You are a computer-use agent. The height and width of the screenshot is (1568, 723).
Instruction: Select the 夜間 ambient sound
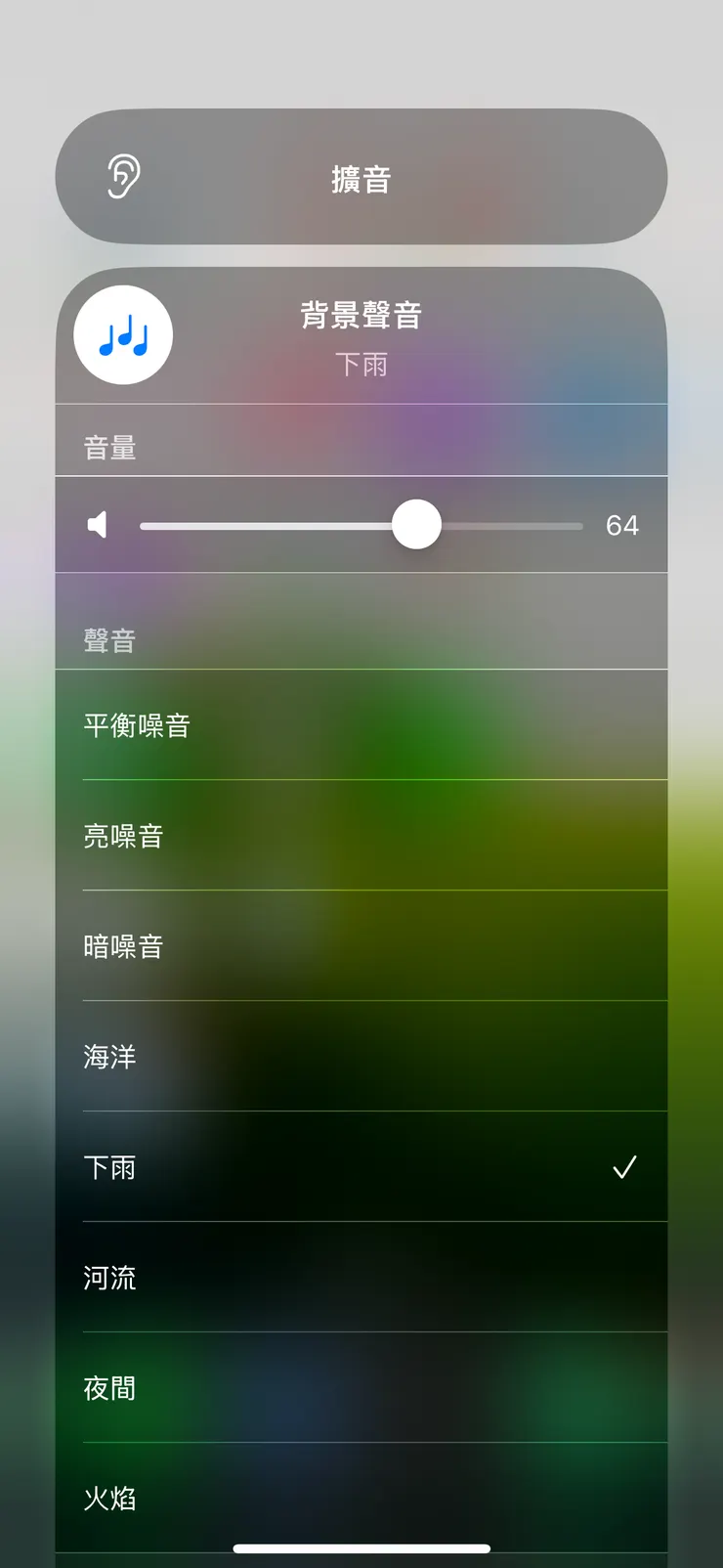tap(361, 1388)
